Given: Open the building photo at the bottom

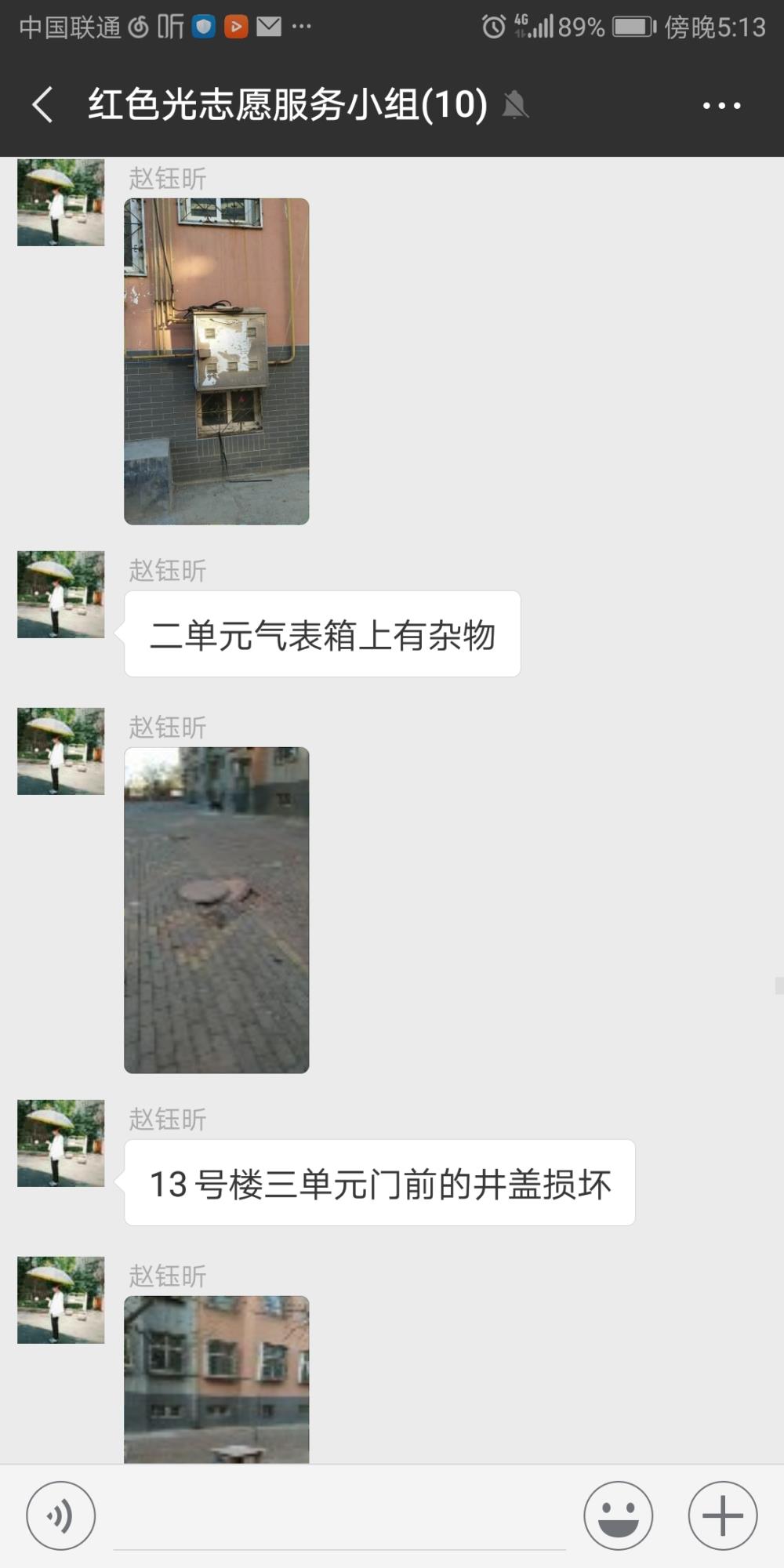Looking at the screenshot, I should click(216, 1379).
